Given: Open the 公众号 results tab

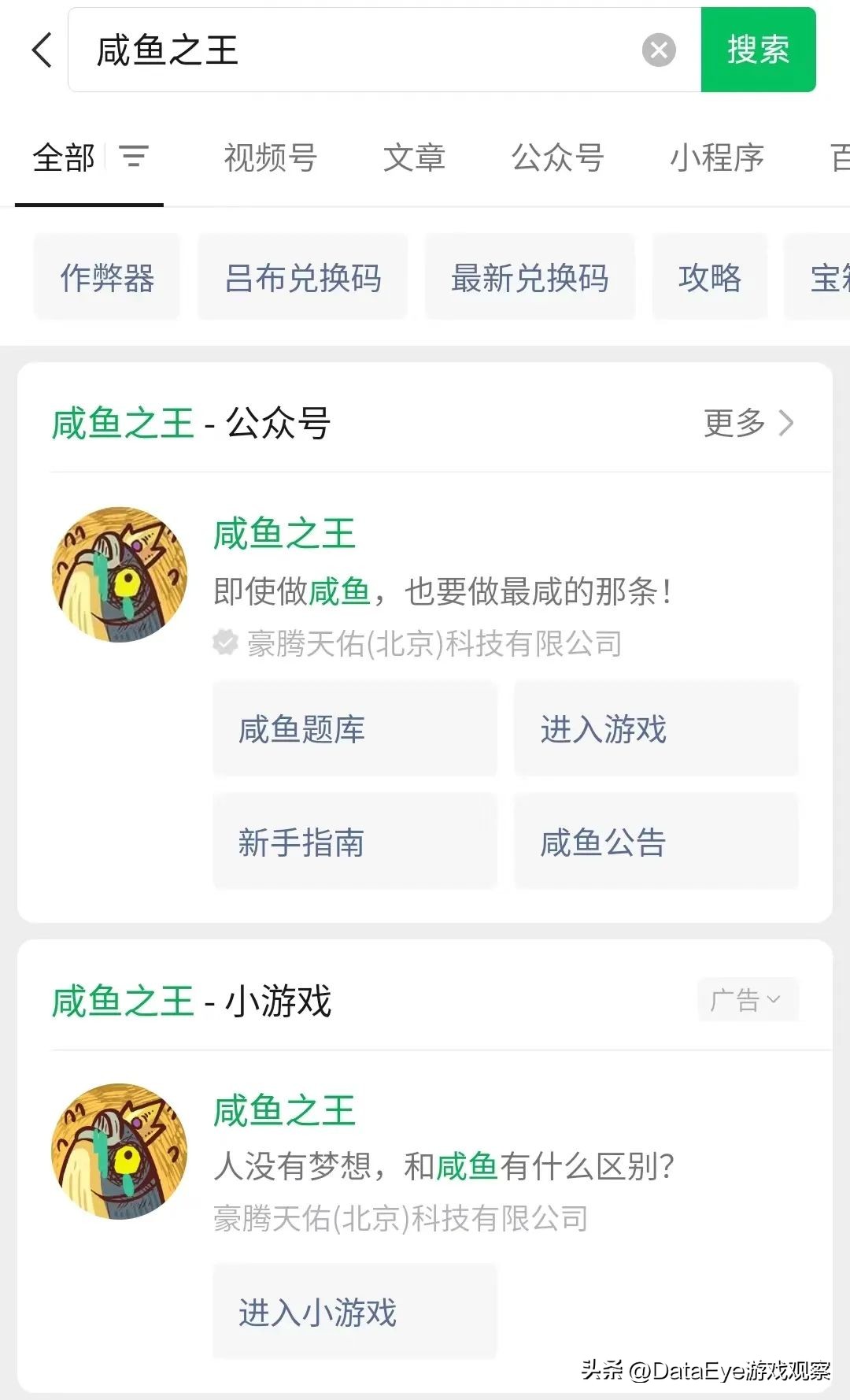Looking at the screenshot, I should point(557,157).
